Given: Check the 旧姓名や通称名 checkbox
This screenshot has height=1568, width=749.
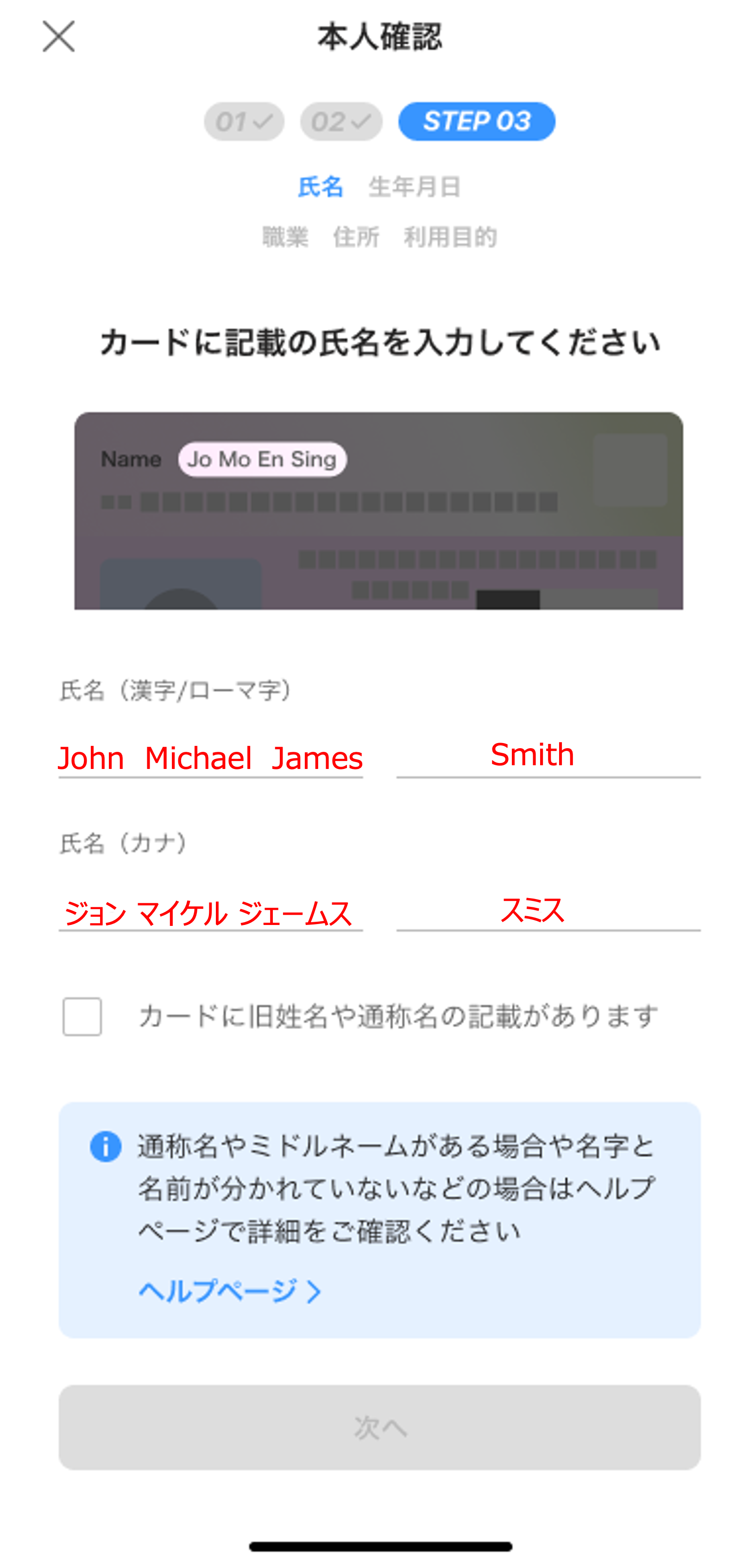Looking at the screenshot, I should 82,1017.
